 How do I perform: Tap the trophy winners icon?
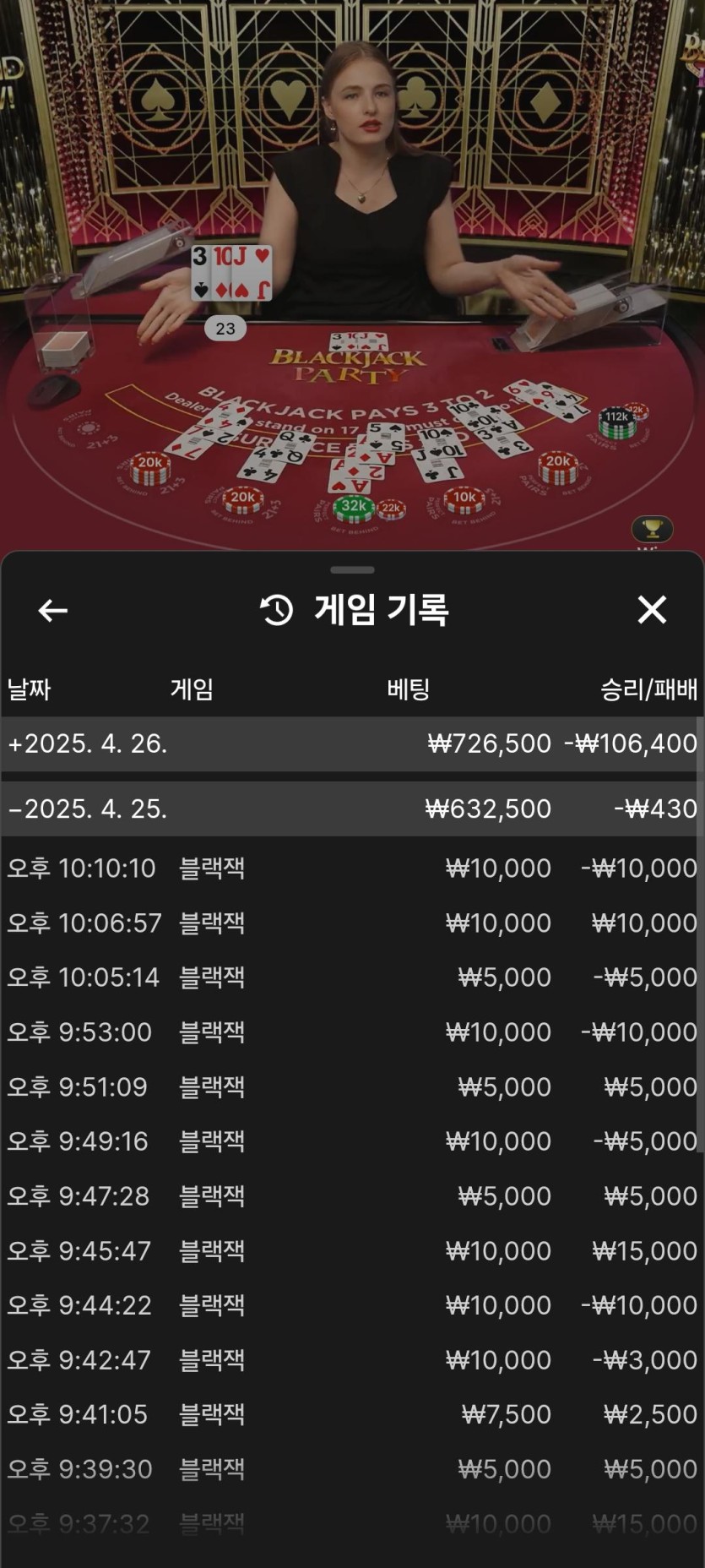pos(652,530)
